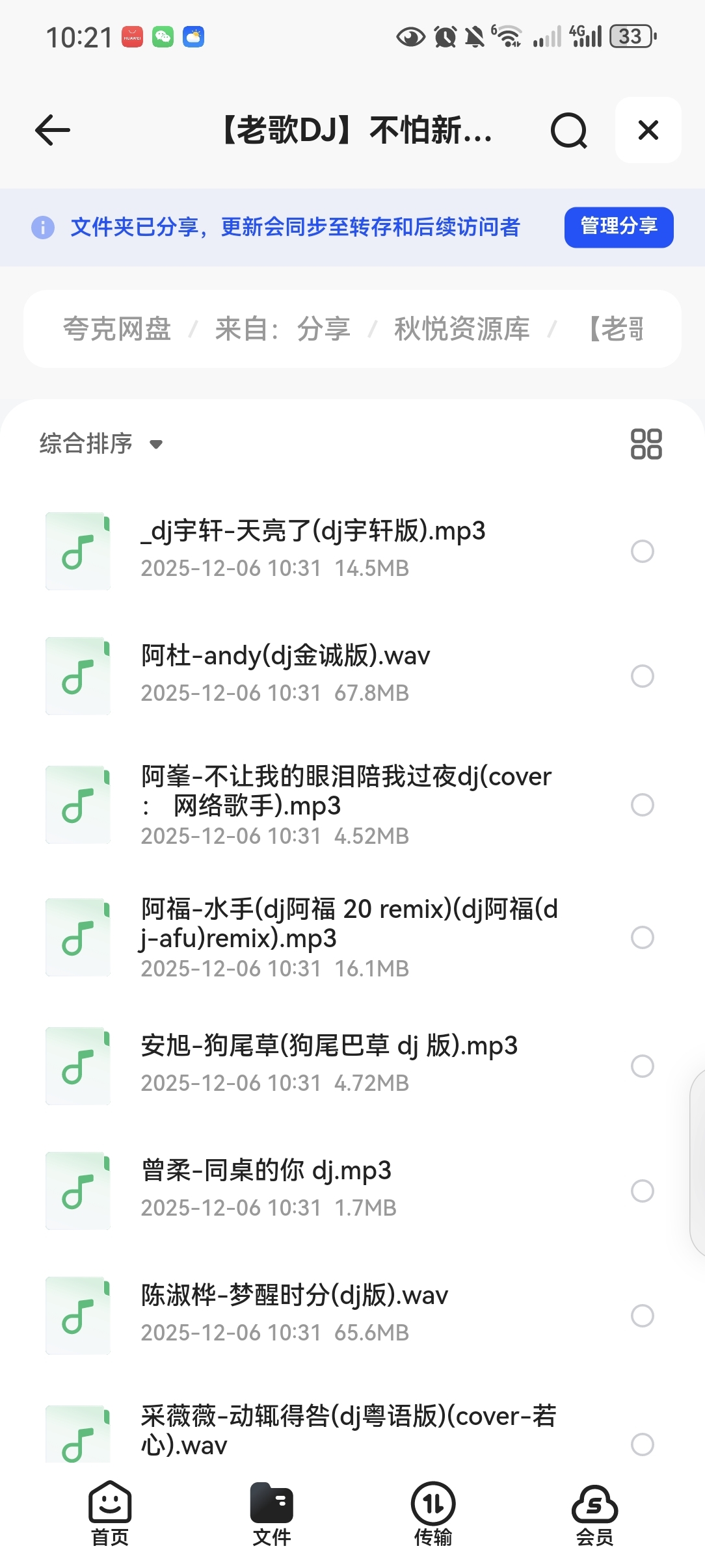Go back with the arrow icon

[x=53, y=131]
